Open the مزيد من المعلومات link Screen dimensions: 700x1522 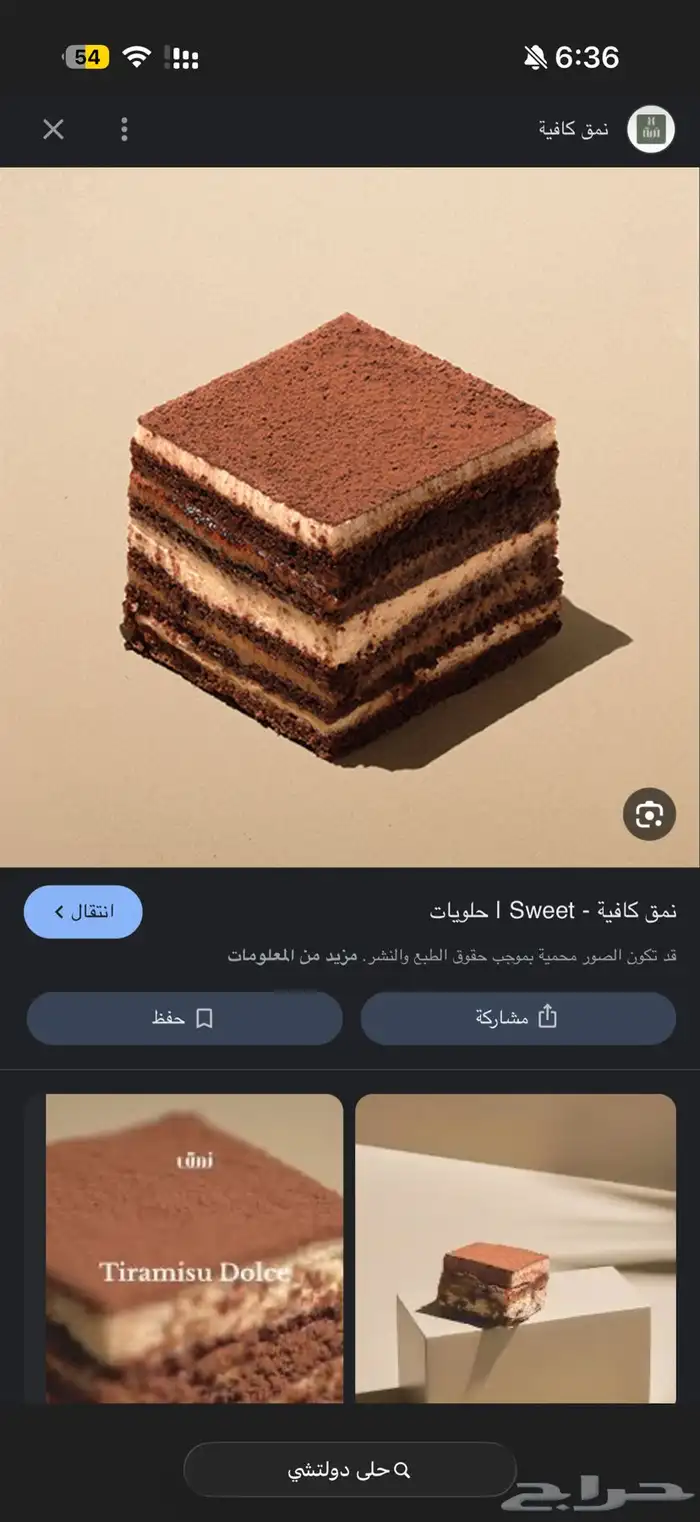click(x=291, y=955)
